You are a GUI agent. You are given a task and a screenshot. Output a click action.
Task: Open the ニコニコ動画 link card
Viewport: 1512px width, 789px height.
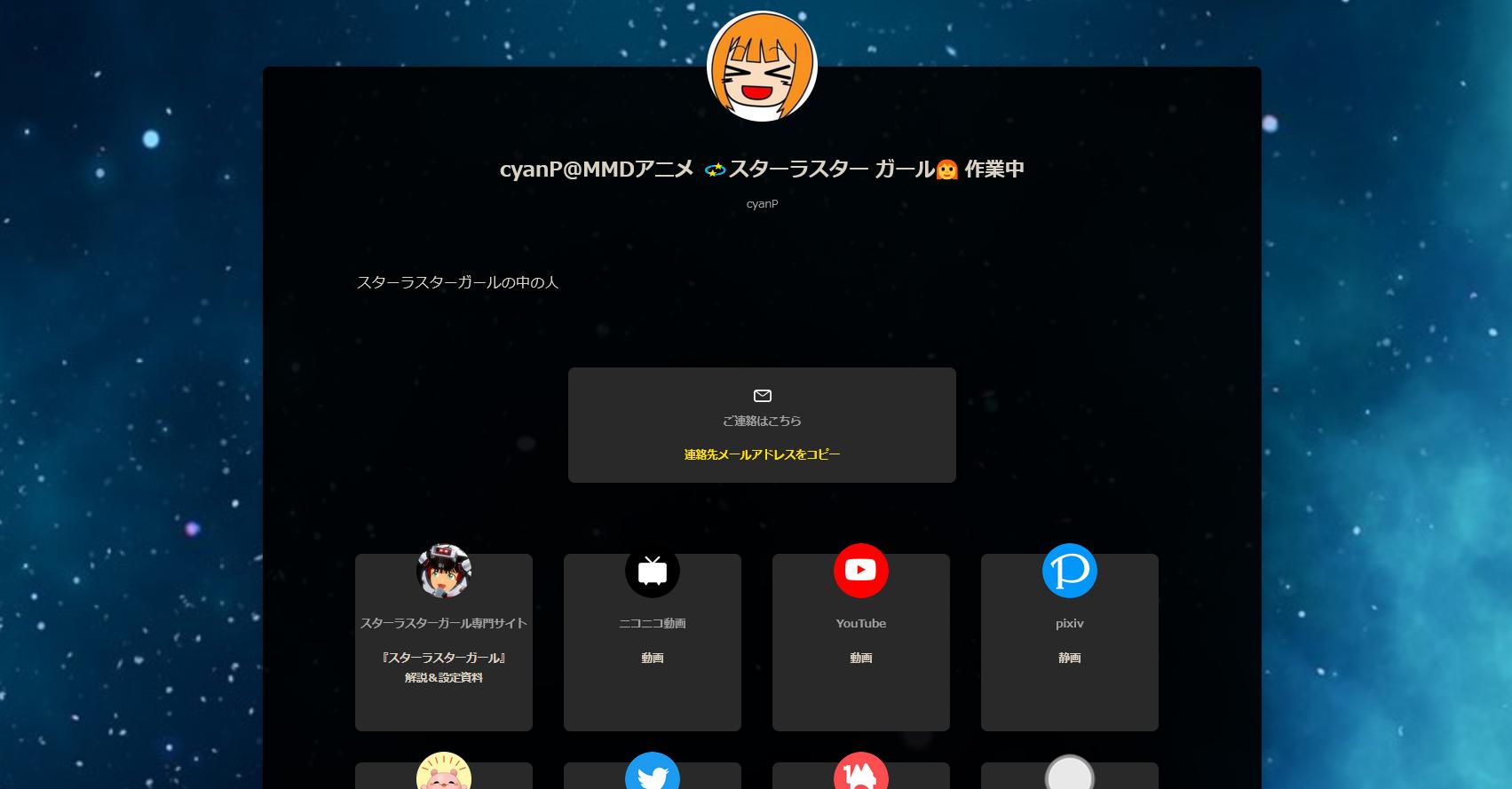tap(653, 642)
